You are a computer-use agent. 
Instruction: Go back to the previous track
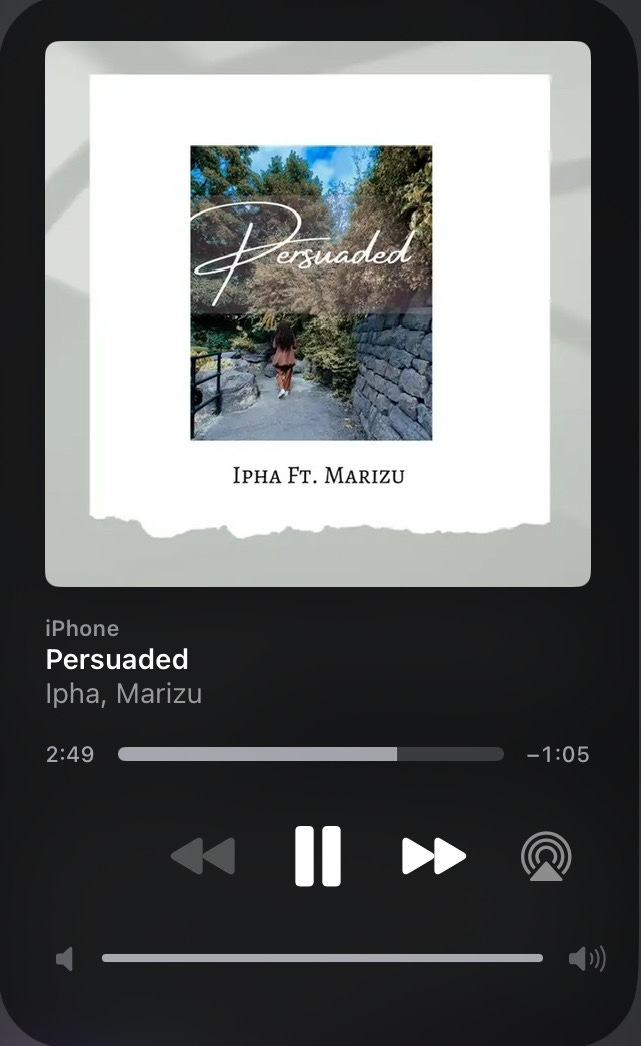point(203,856)
